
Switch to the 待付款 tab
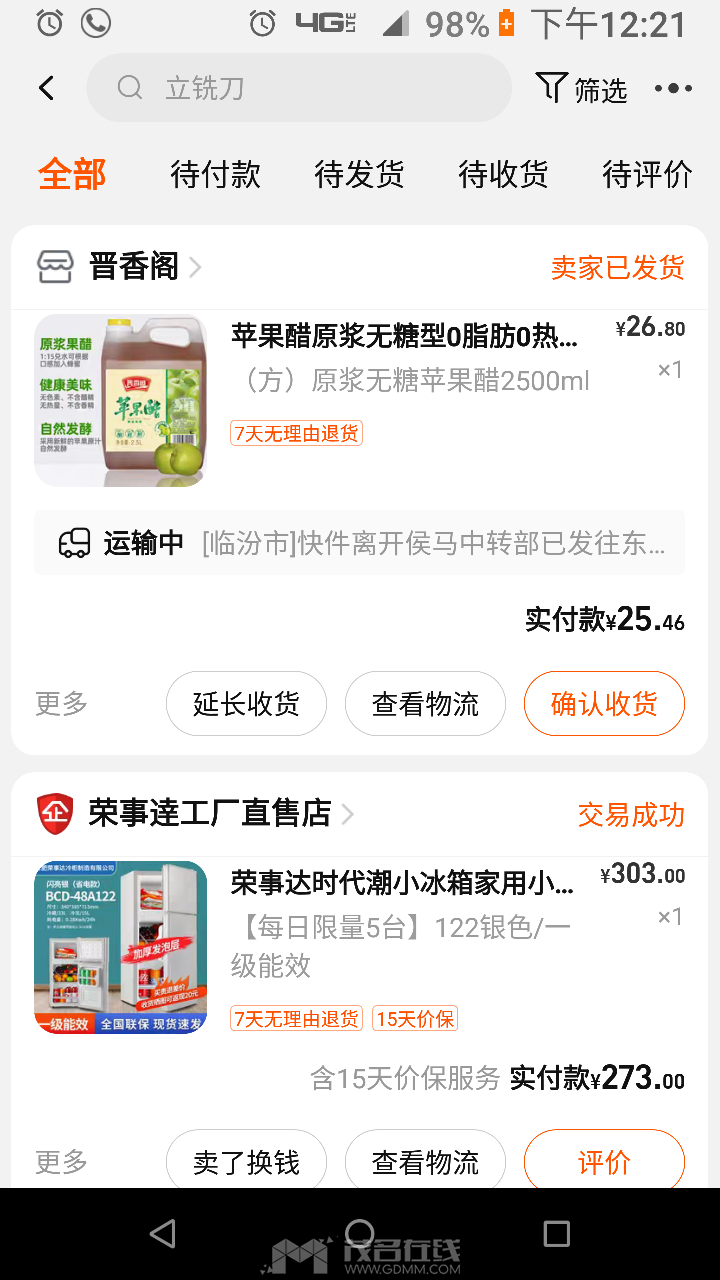pos(216,174)
